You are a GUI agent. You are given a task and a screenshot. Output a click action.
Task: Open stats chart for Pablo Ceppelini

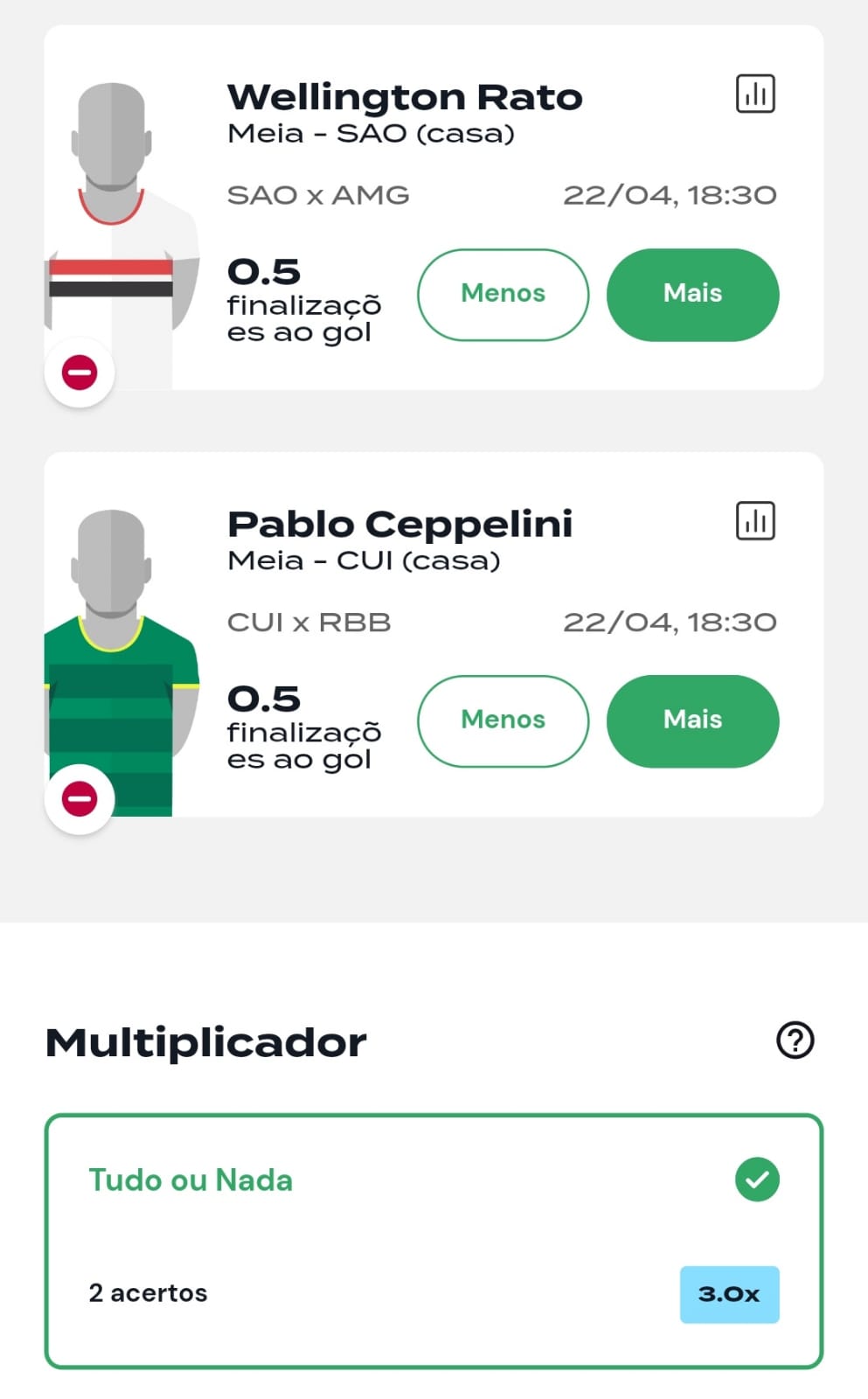pyautogui.click(x=755, y=521)
